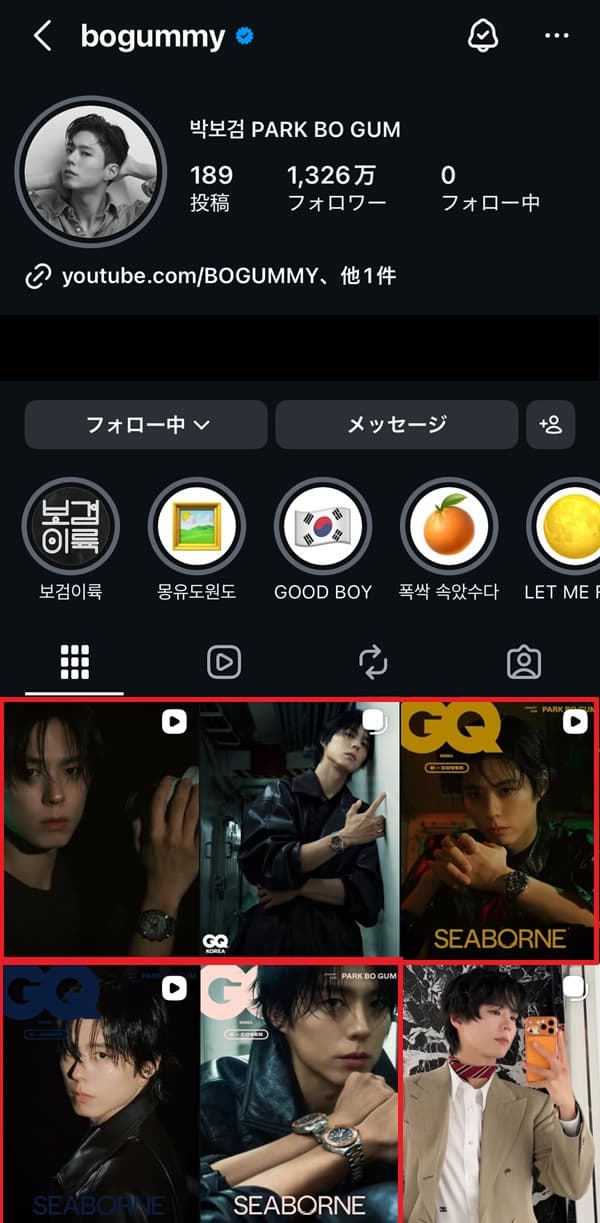Open the mirror selfie post
This screenshot has width=600, height=1223.
pyautogui.click(x=500, y=1092)
